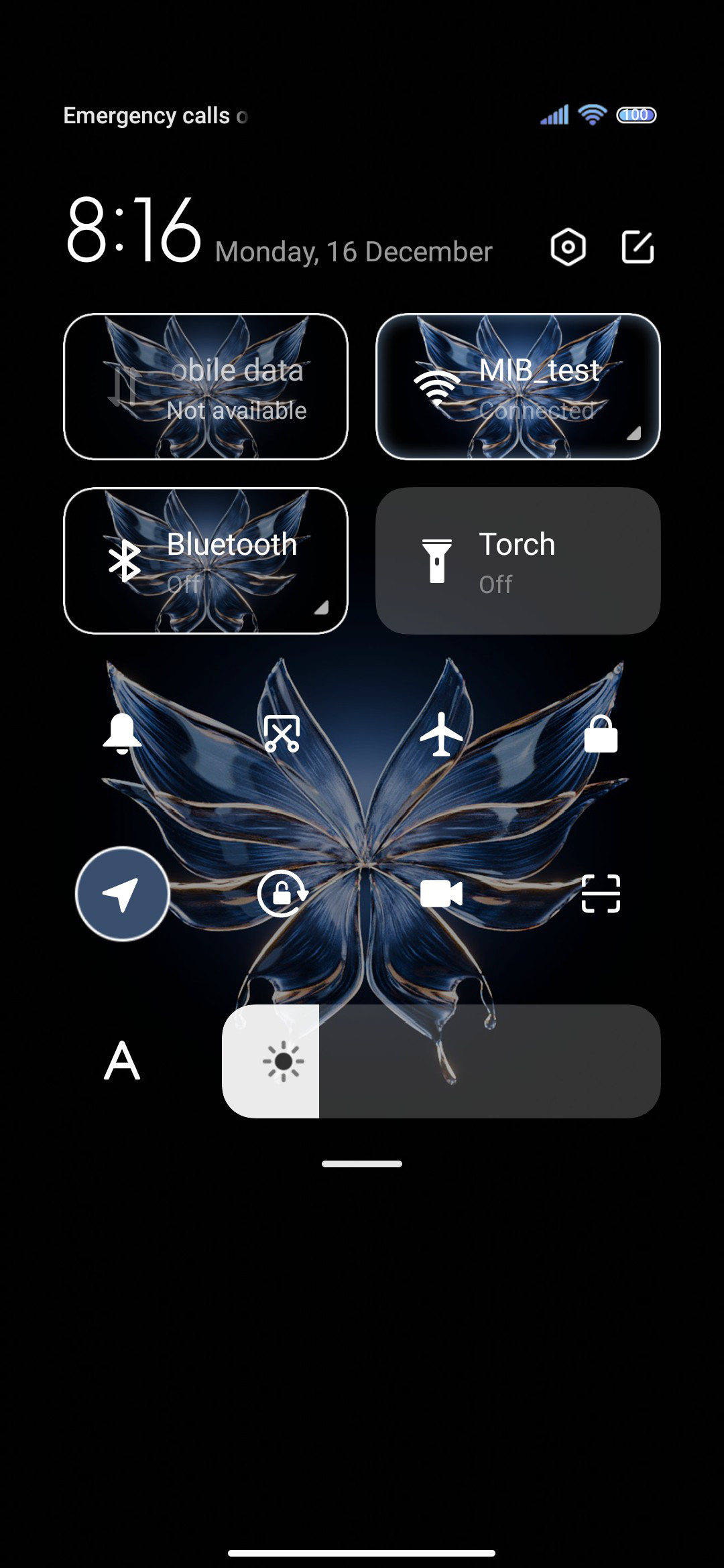Viewport: 724px width, 1568px height.
Task: Toggle the rotation lock icon
Action: 282,894
